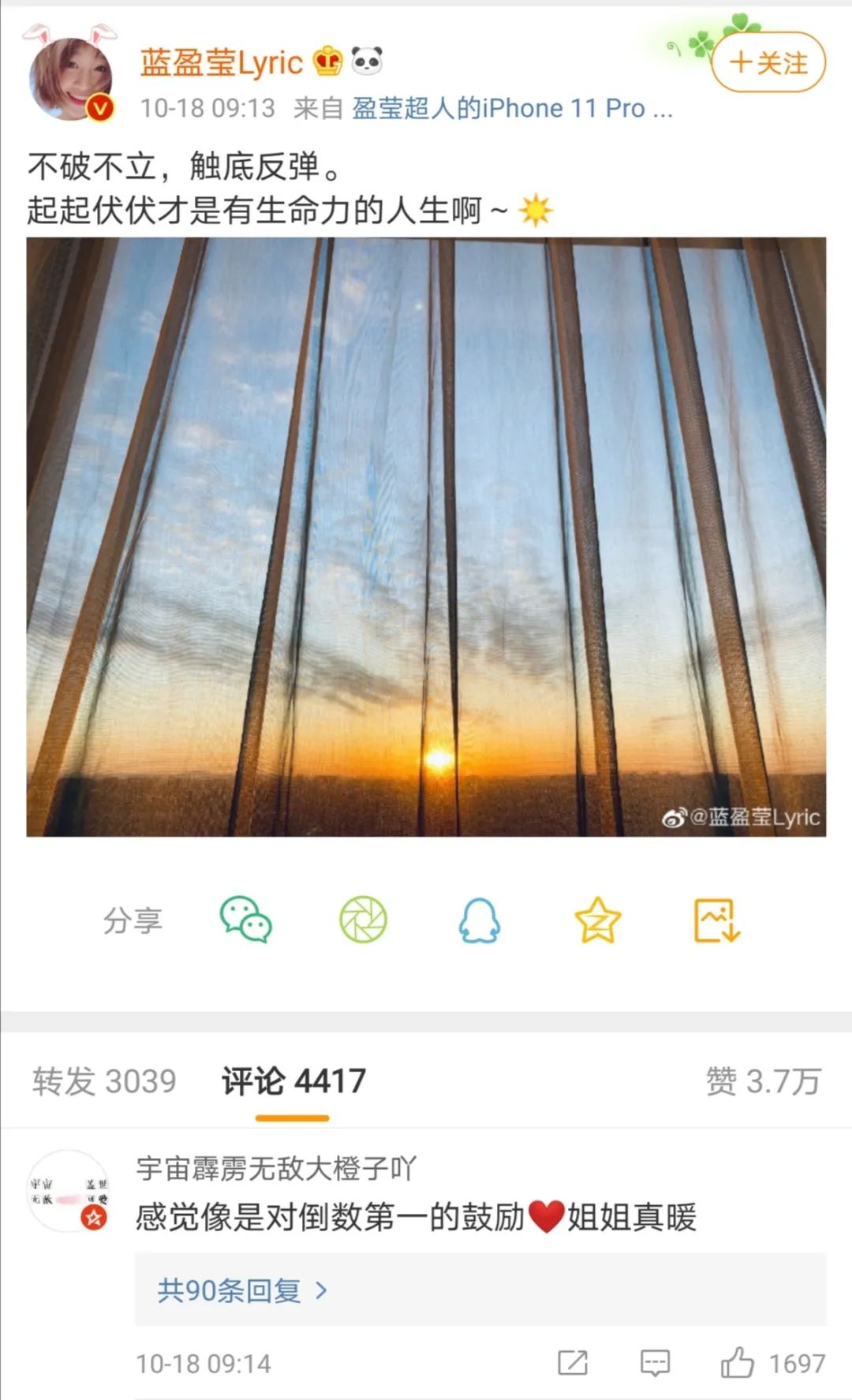Screen dimensions: 852x1400
Task: Expand the truncated iPhone 11 Pro source text
Action: point(661,108)
